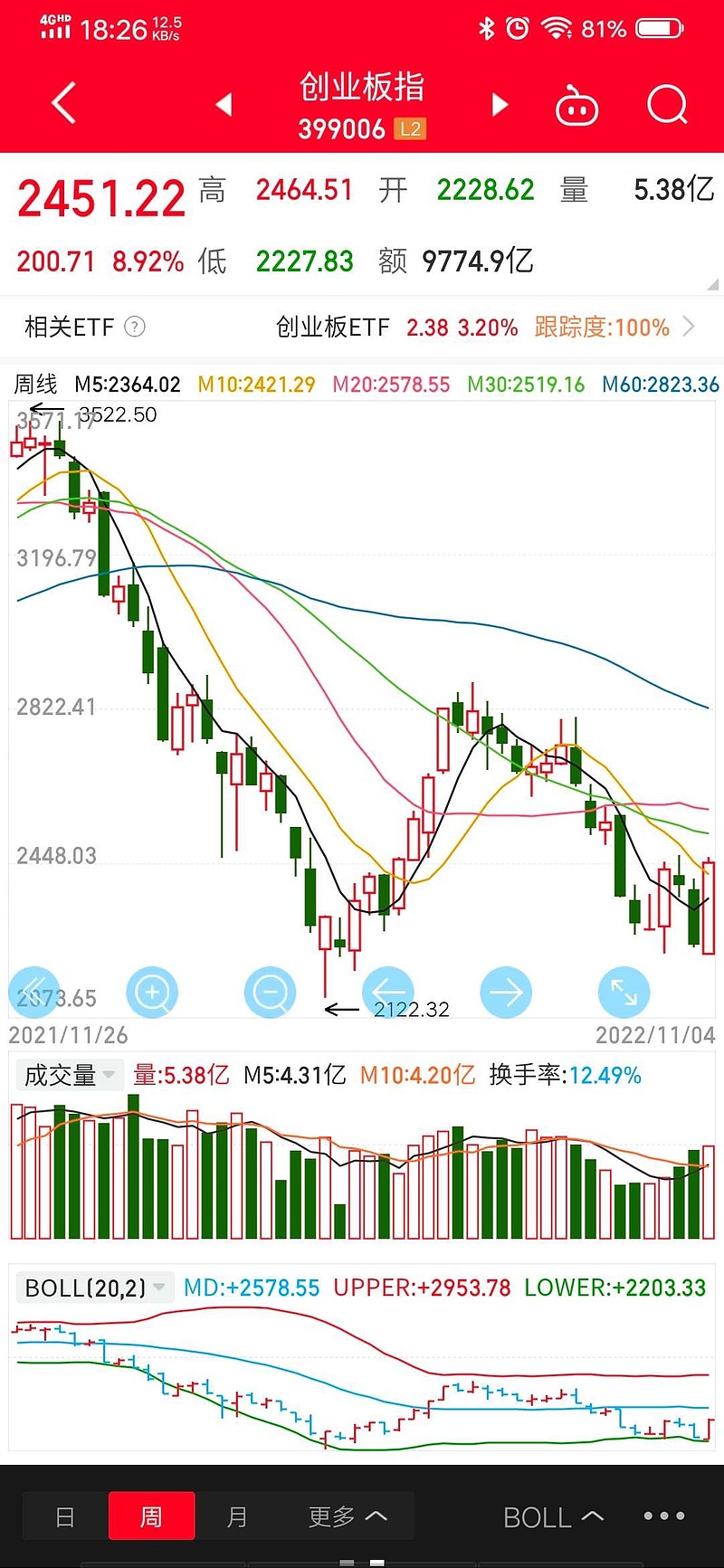The height and width of the screenshot is (1568, 724).
Task: Switch to the next index
Action: [x=500, y=105]
